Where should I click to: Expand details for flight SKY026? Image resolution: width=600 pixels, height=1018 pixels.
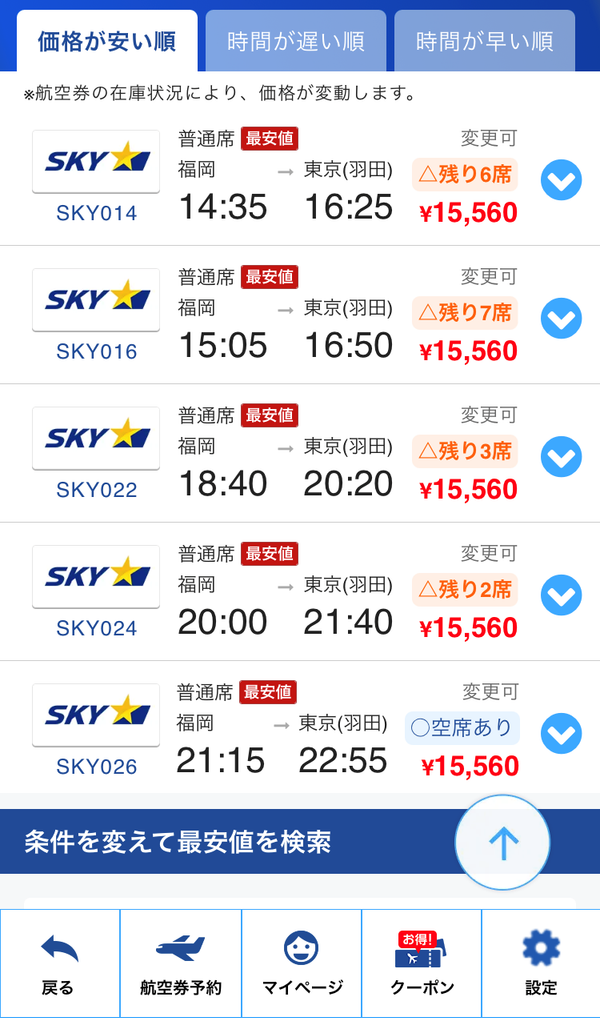[x=561, y=734]
